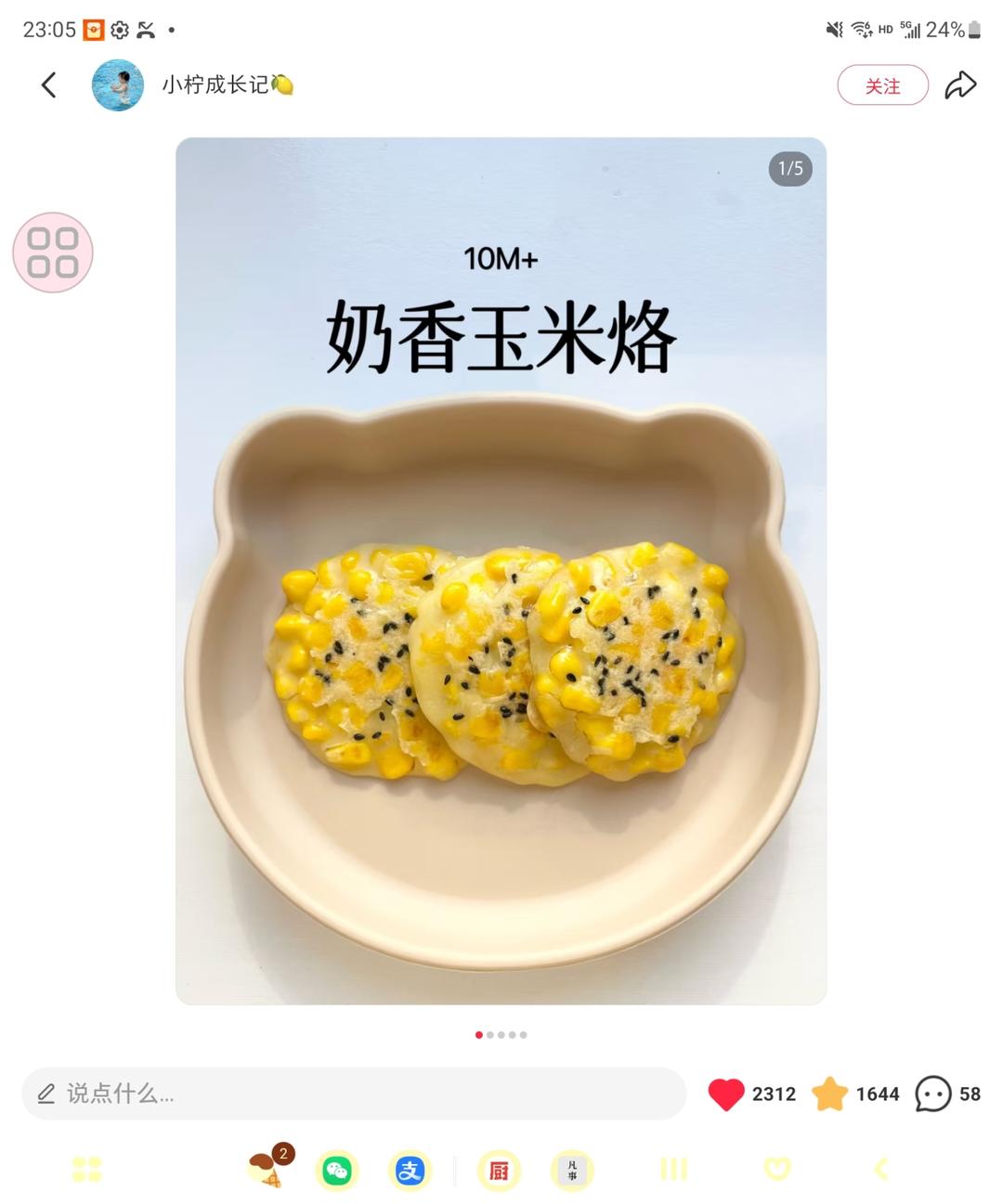This screenshot has width=1003, height=1204.
Task: Launch WeChat from the taskbar
Action: pos(337,1171)
